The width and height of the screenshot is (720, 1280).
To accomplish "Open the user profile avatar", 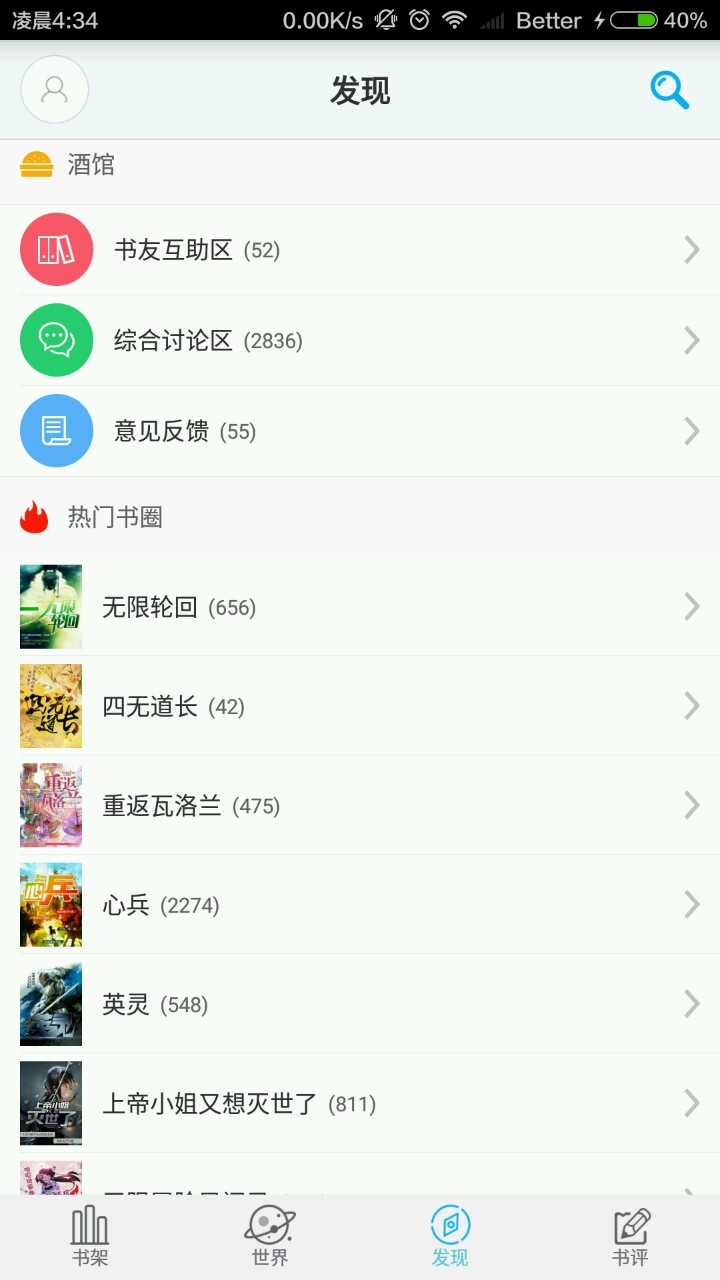I will (x=55, y=90).
